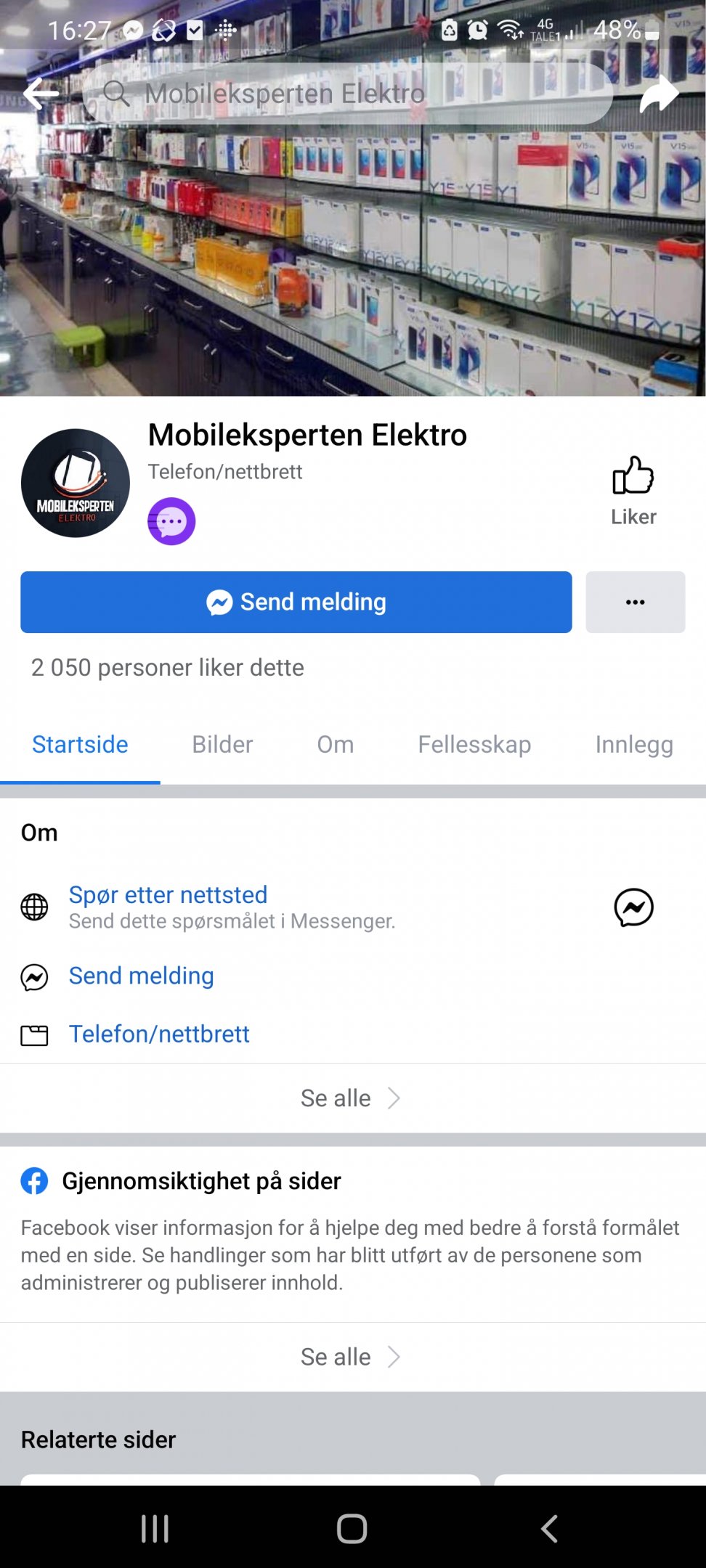Tap the blue Send melding button
The image size is (706, 1568).
pos(296,602)
